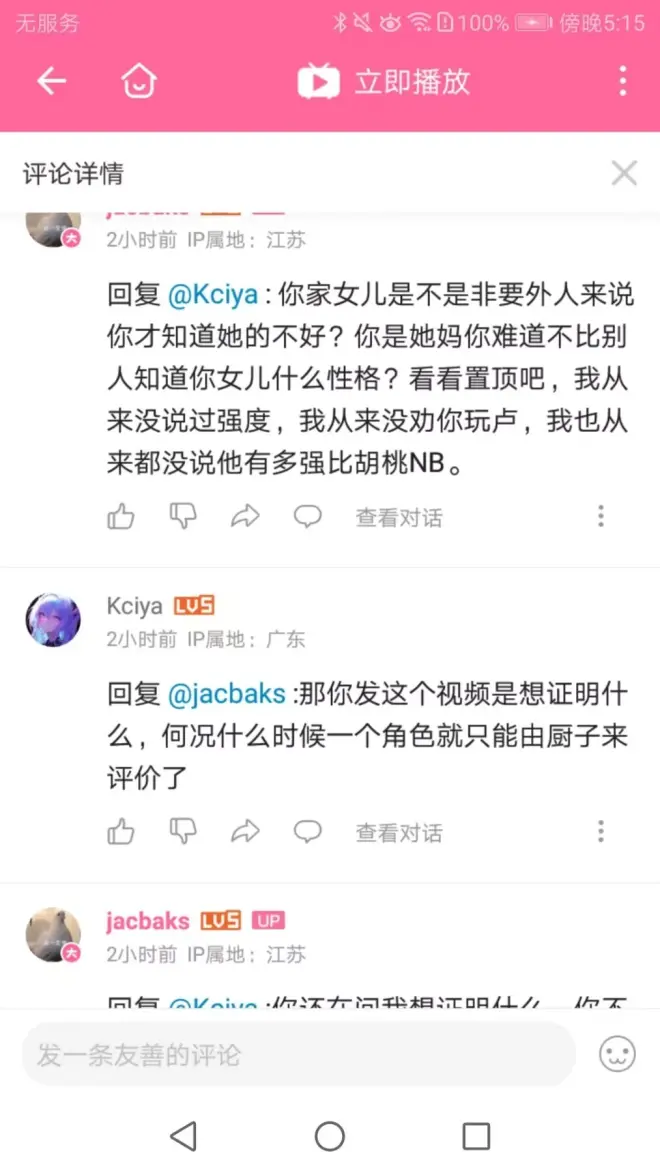Reply to the comment mentioning 胡桃NB
Image resolution: width=660 pixels, height=1173 pixels.
(x=307, y=516)
